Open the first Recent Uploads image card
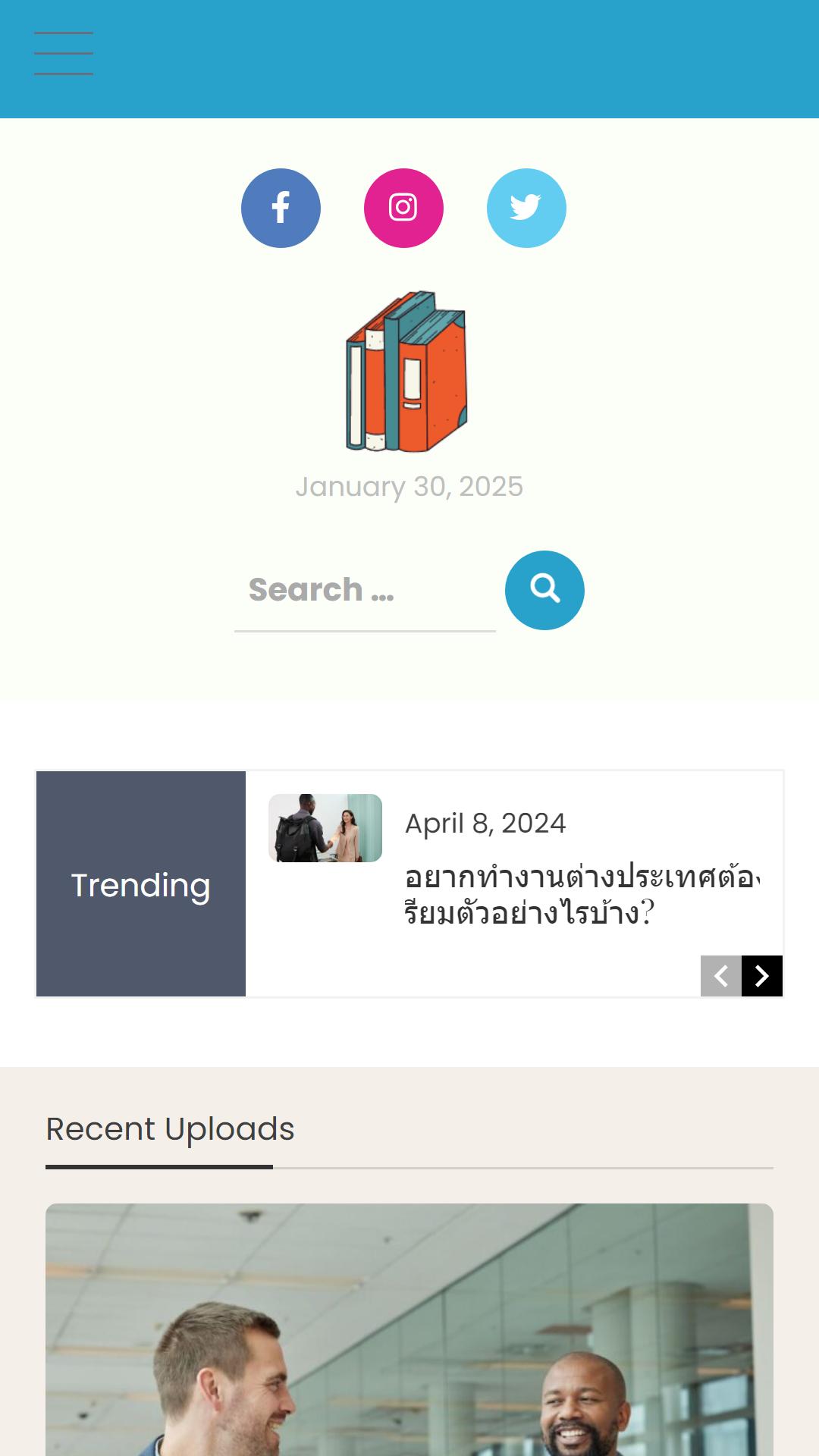Screen dimensions: 819x1456 [x=409, y=1329]
